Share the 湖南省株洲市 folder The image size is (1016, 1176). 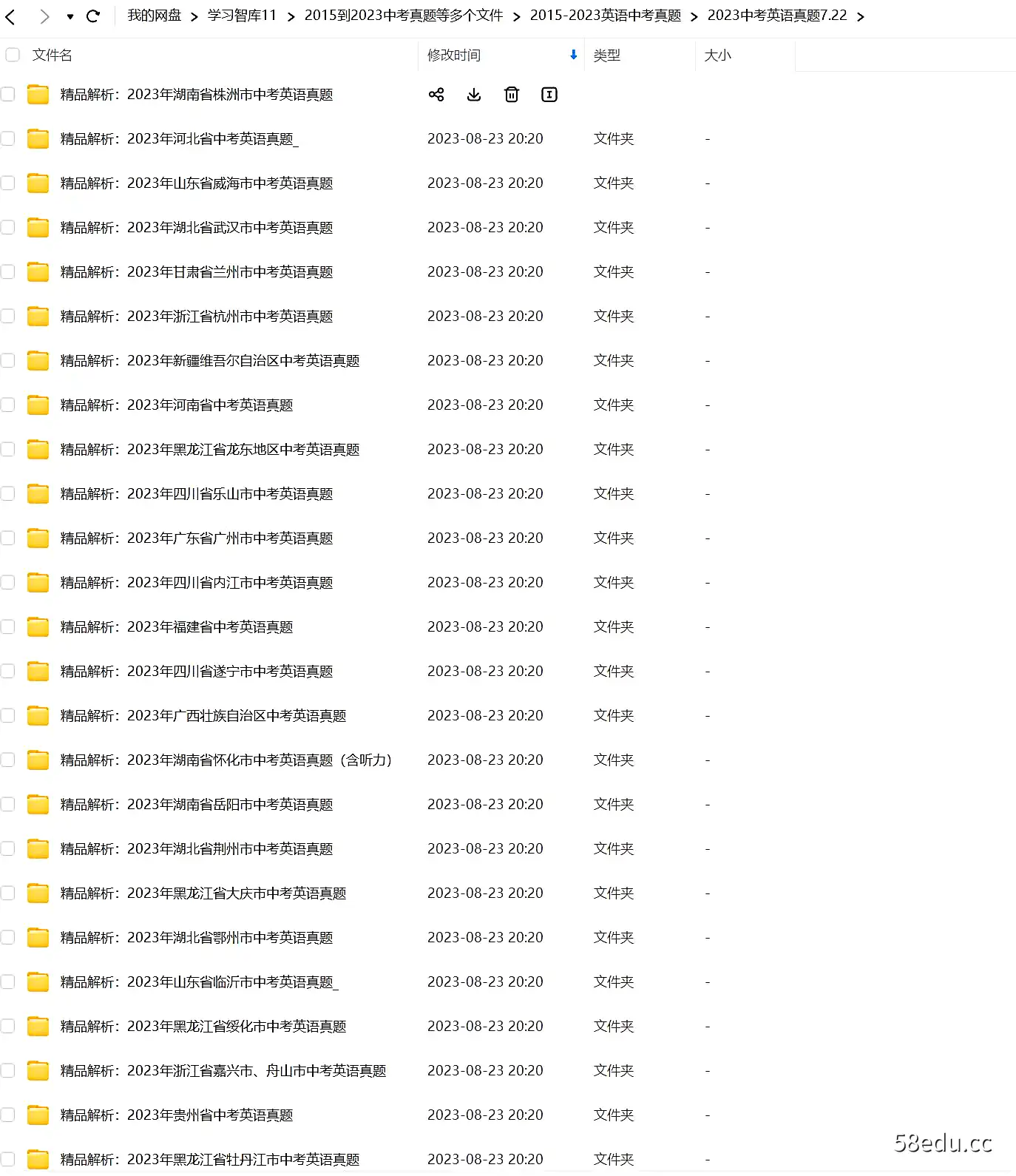point(436,95)
